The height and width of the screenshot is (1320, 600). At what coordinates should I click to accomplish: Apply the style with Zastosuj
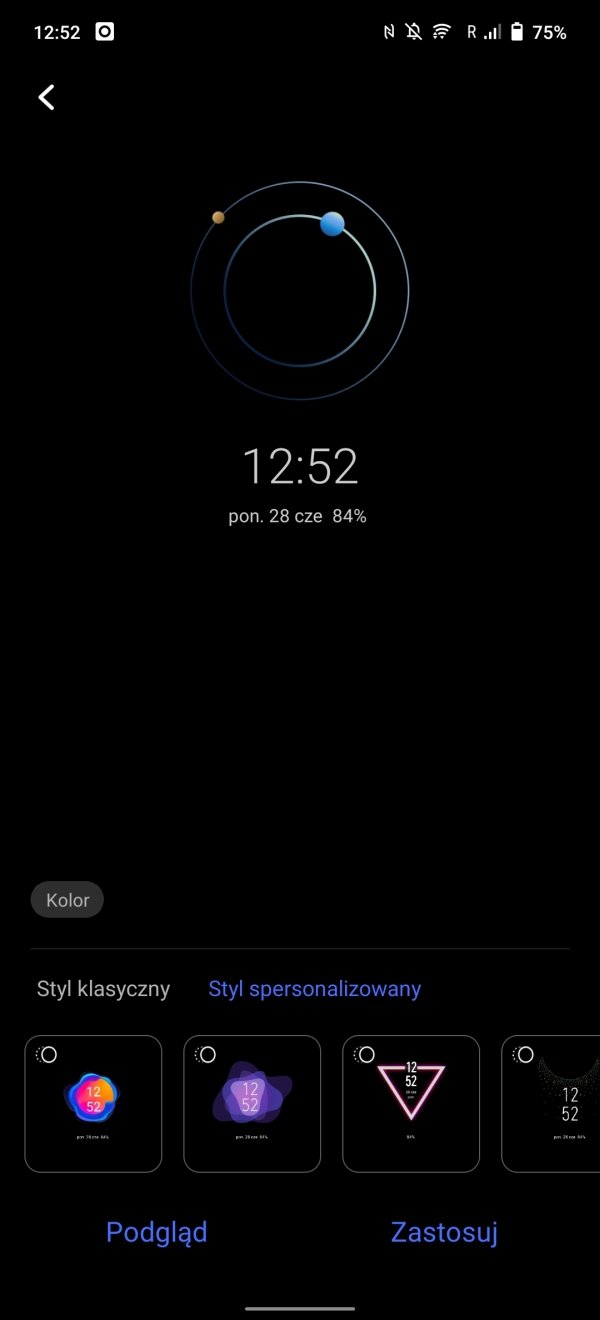(x=444, y=1232)
